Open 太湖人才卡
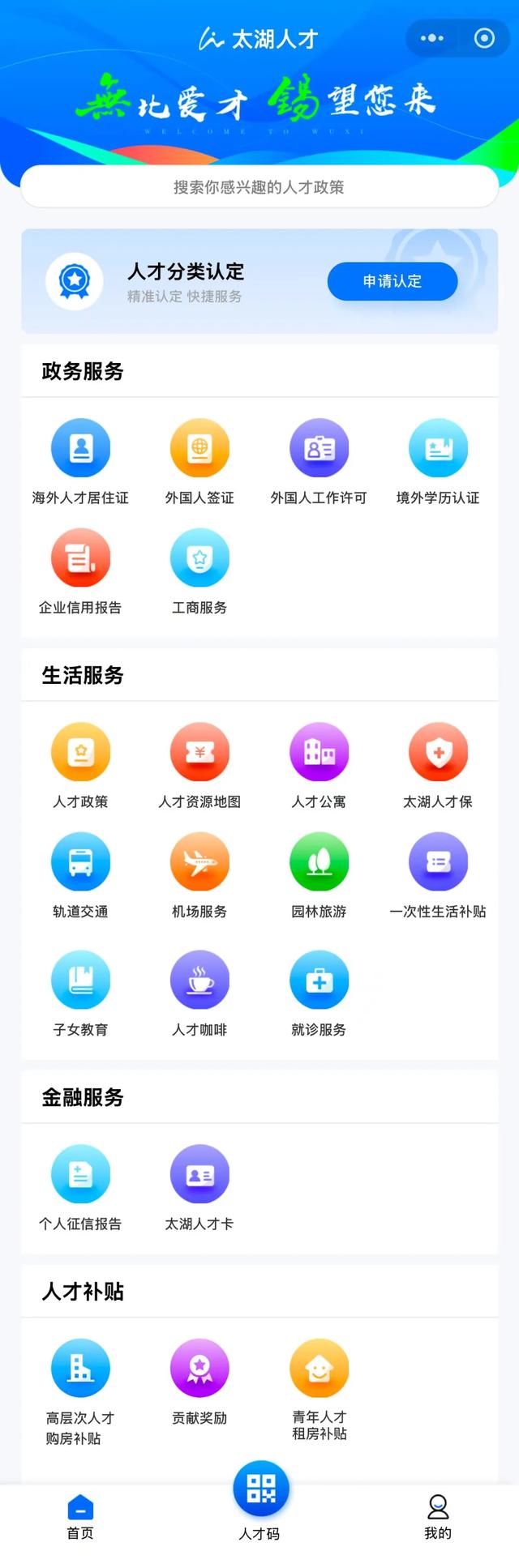The width and height of the screenshot is (519, 1568). coord(199,1174)
